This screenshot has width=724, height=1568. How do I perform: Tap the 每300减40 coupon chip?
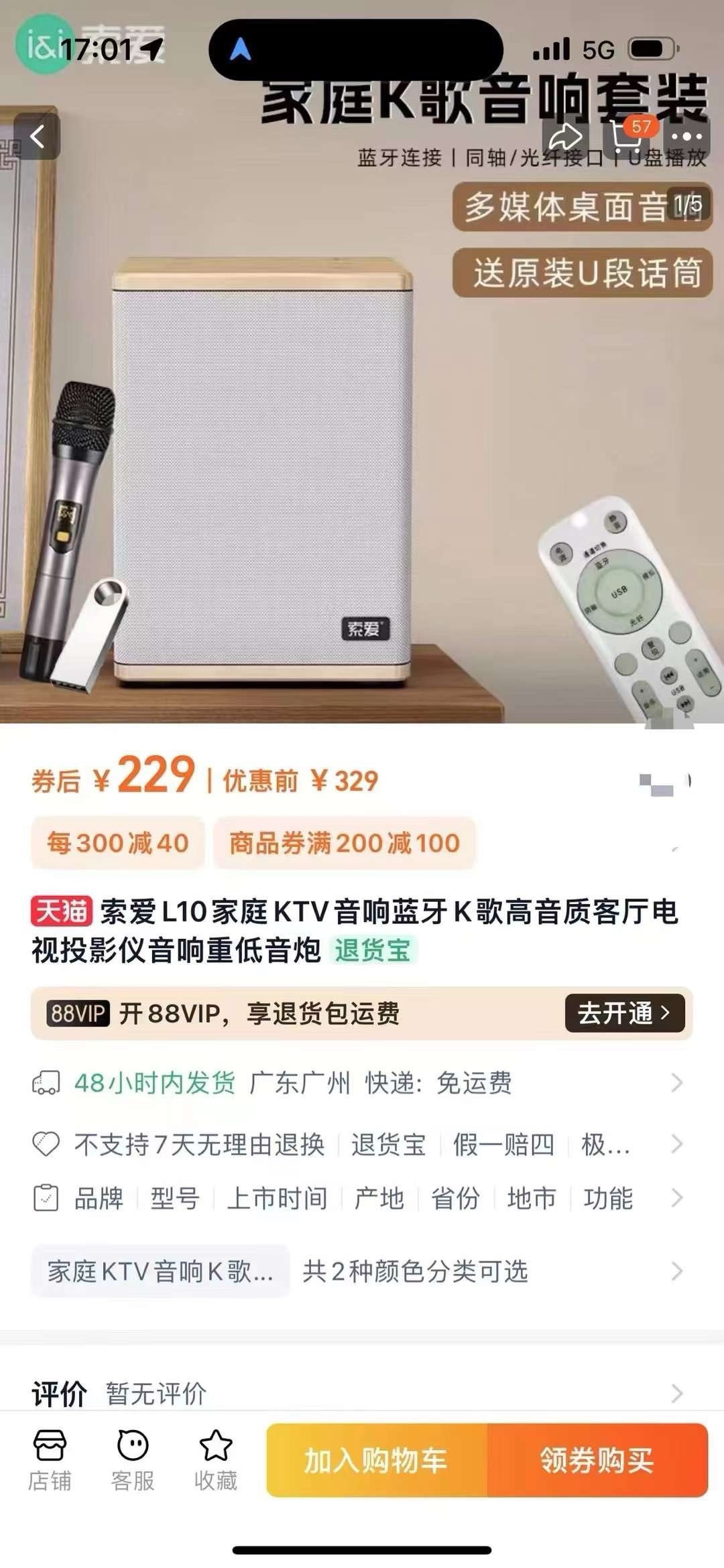click(x=117, y=843)
